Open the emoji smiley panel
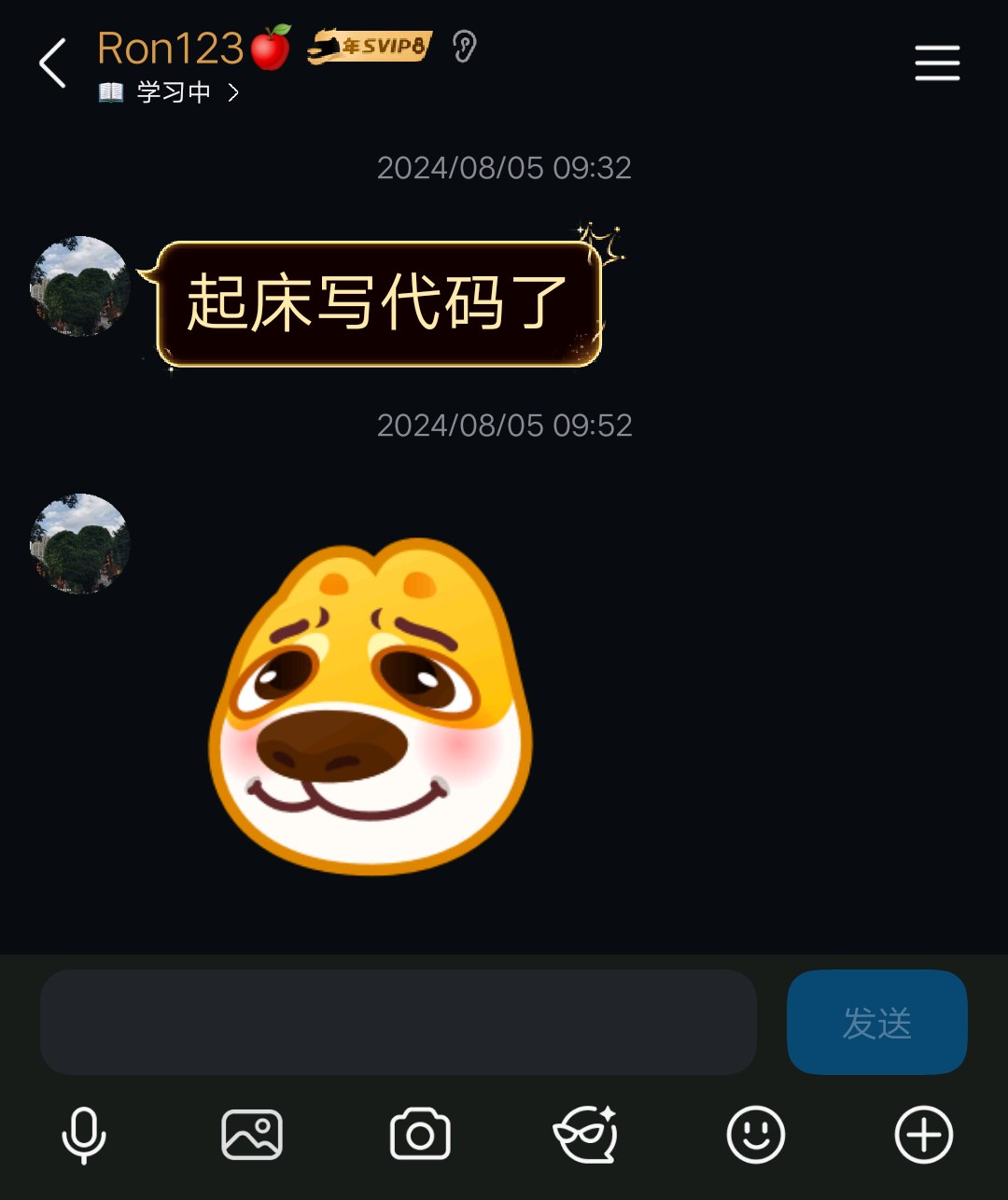Screen dimensions: 1008x1200 click(755, 1135)
